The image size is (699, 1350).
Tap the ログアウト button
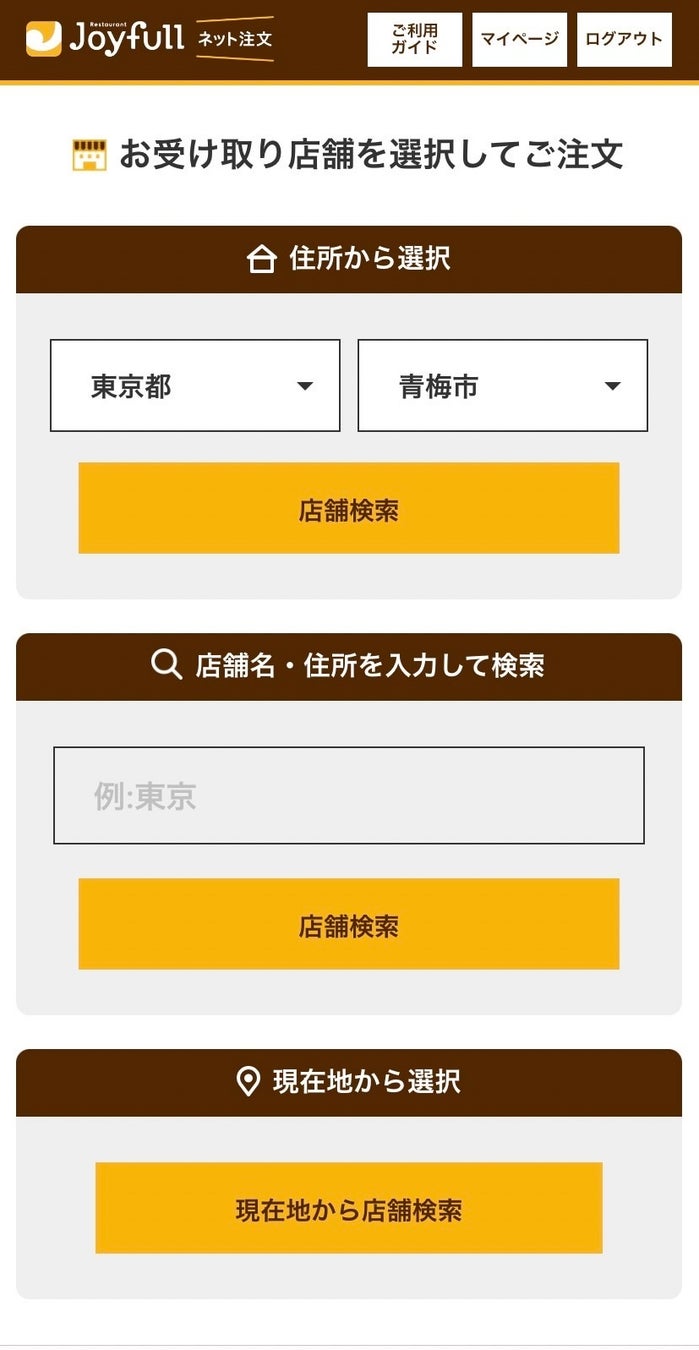(624, 40)
